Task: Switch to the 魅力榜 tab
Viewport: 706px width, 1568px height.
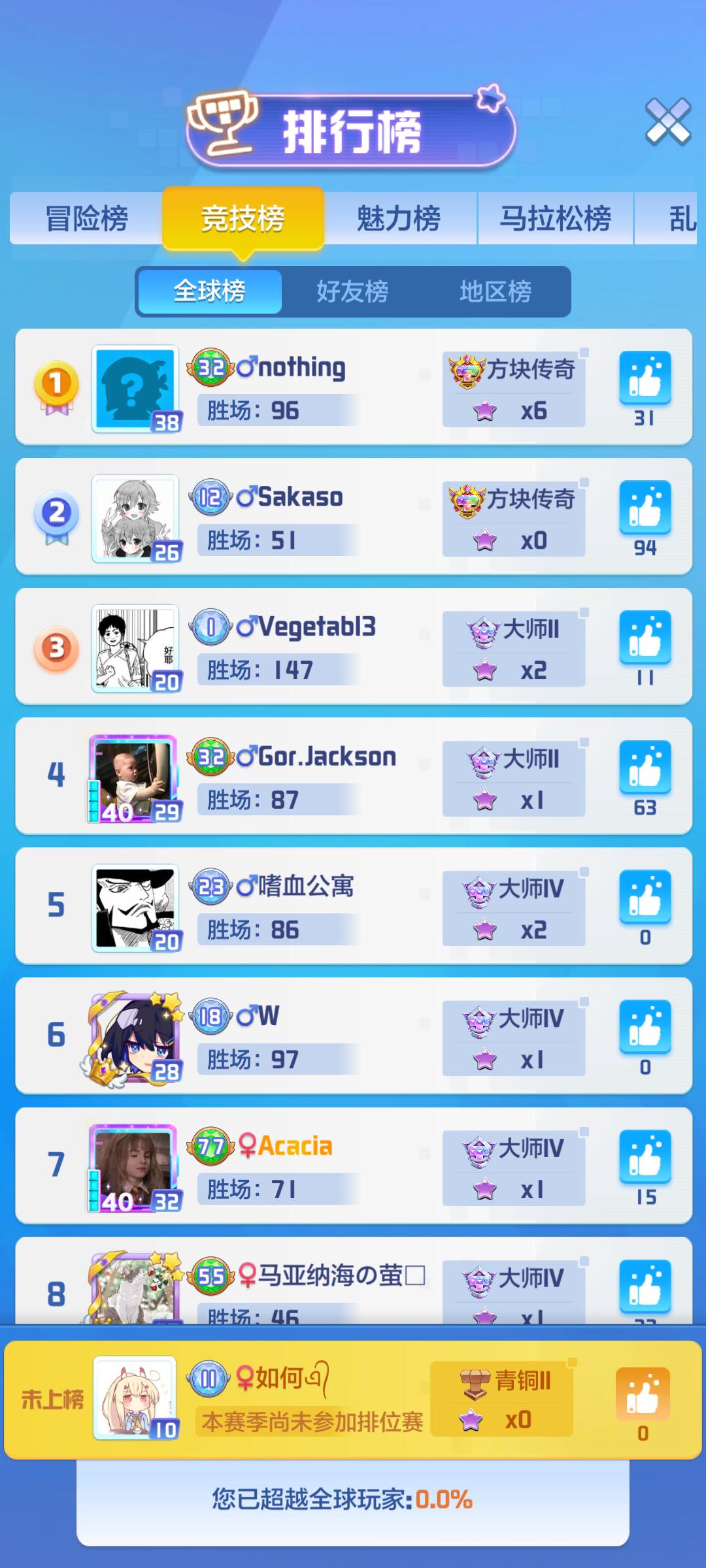Action: coord(398,218)
